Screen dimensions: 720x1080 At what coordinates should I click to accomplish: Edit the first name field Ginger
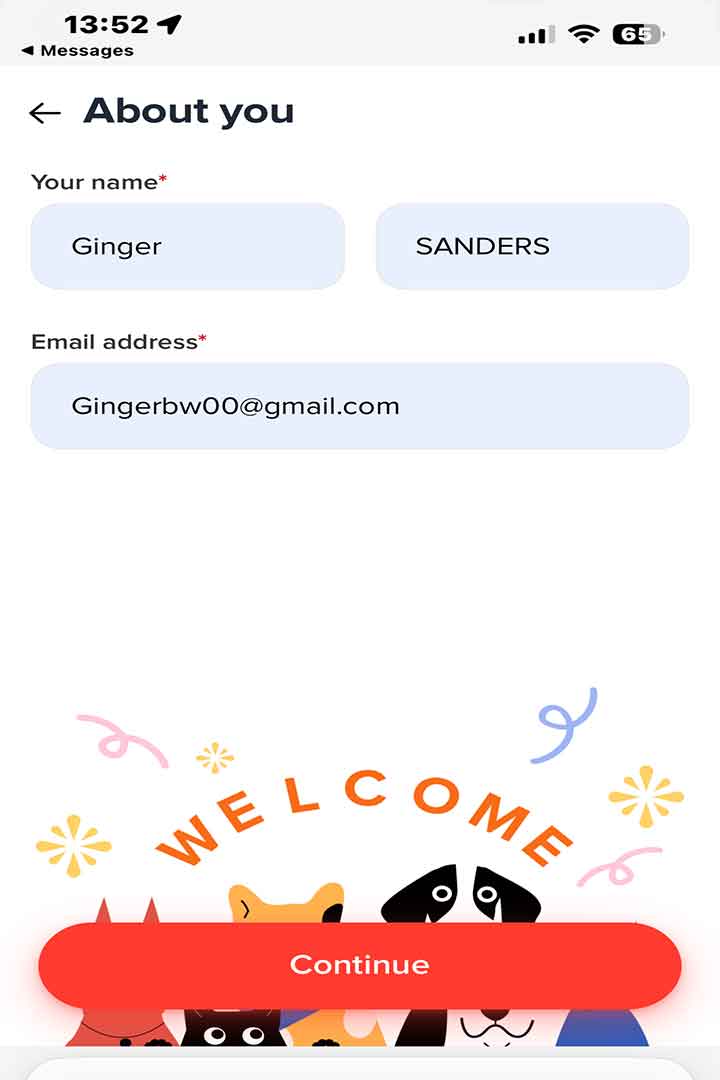click(x=188, y=246)
